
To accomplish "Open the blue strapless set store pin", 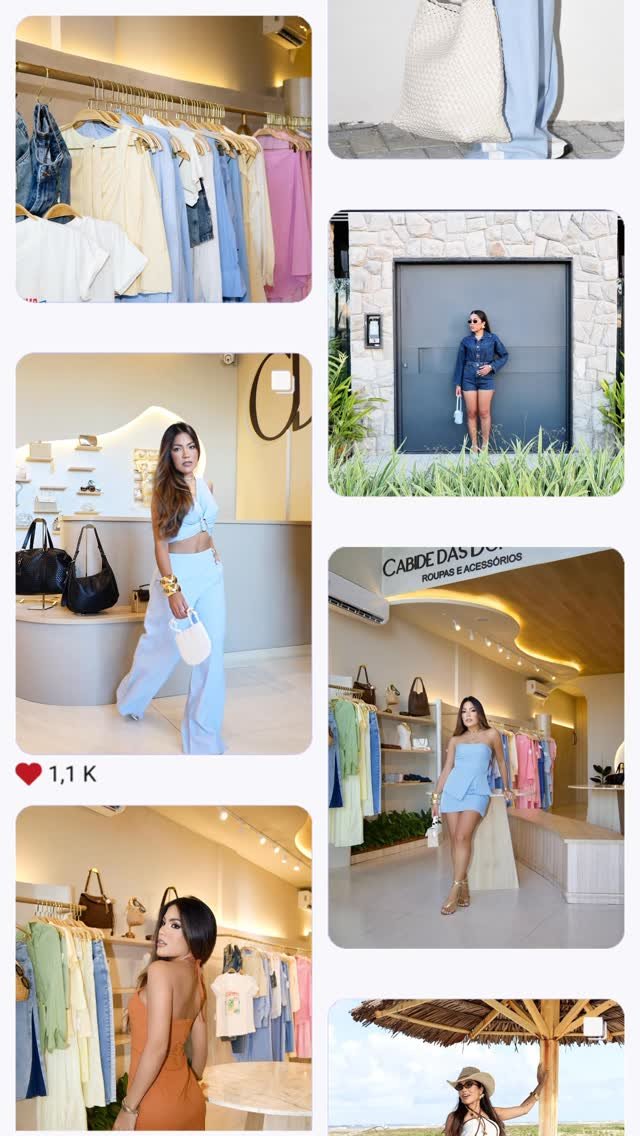I will click(x=475, y=747).
